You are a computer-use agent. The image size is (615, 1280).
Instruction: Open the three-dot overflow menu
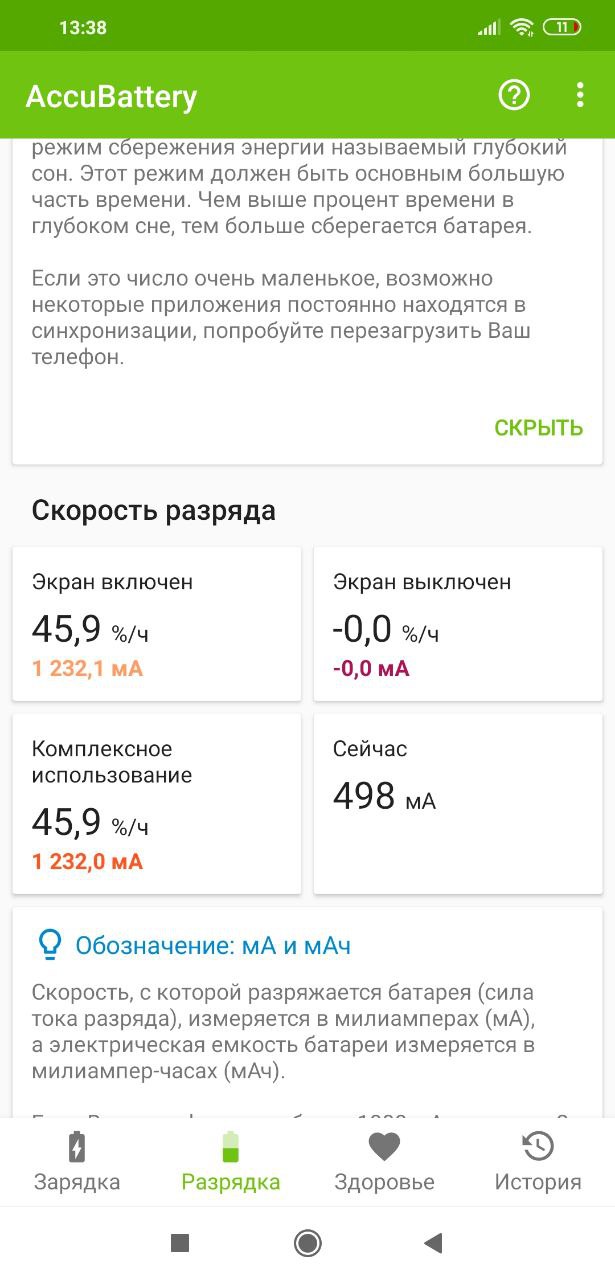[x=580, y=95]
